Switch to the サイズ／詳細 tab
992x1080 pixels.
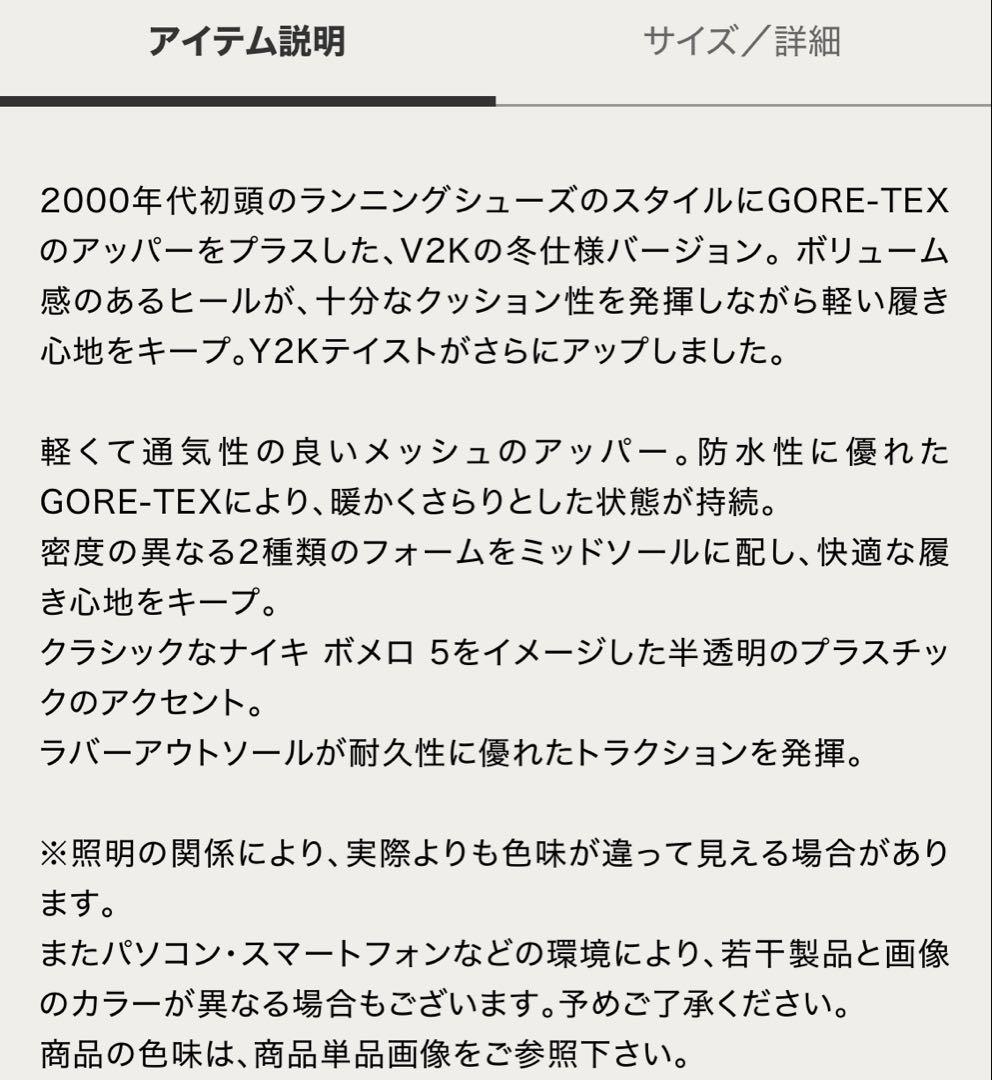741,42
